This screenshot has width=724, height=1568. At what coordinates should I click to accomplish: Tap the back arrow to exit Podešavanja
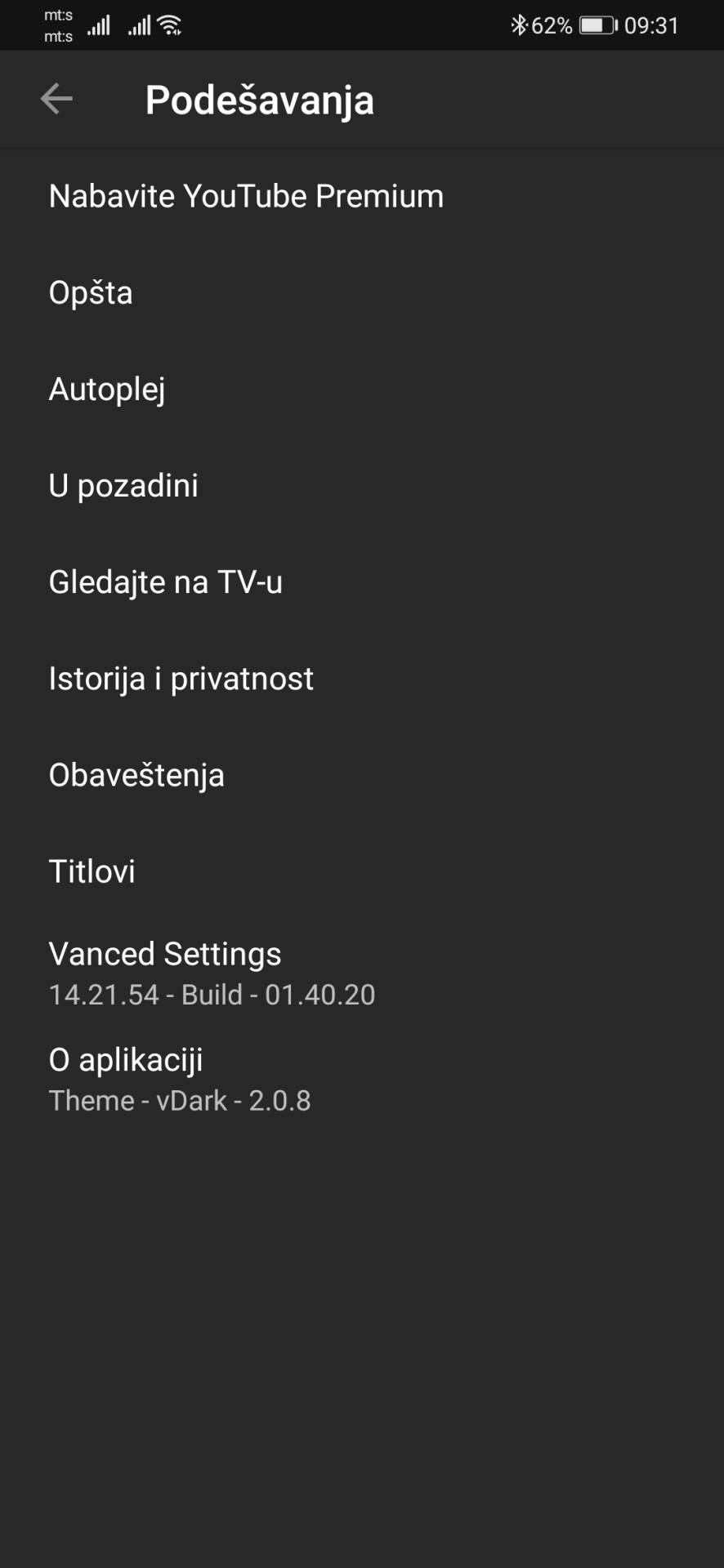click(x=55, y=99)
